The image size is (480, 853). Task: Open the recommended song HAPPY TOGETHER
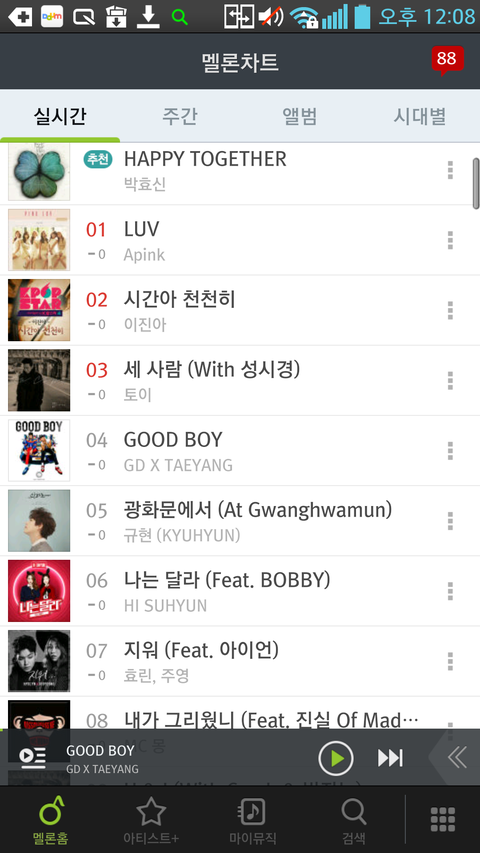tap(240, 173)
